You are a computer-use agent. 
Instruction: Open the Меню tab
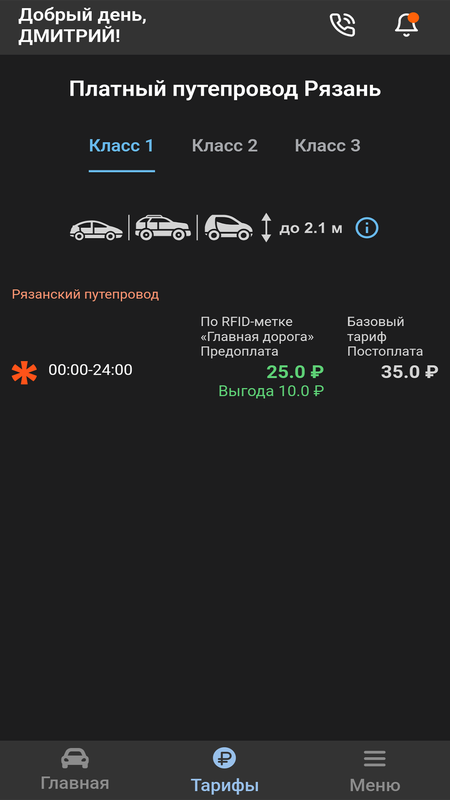coord(374,770)
